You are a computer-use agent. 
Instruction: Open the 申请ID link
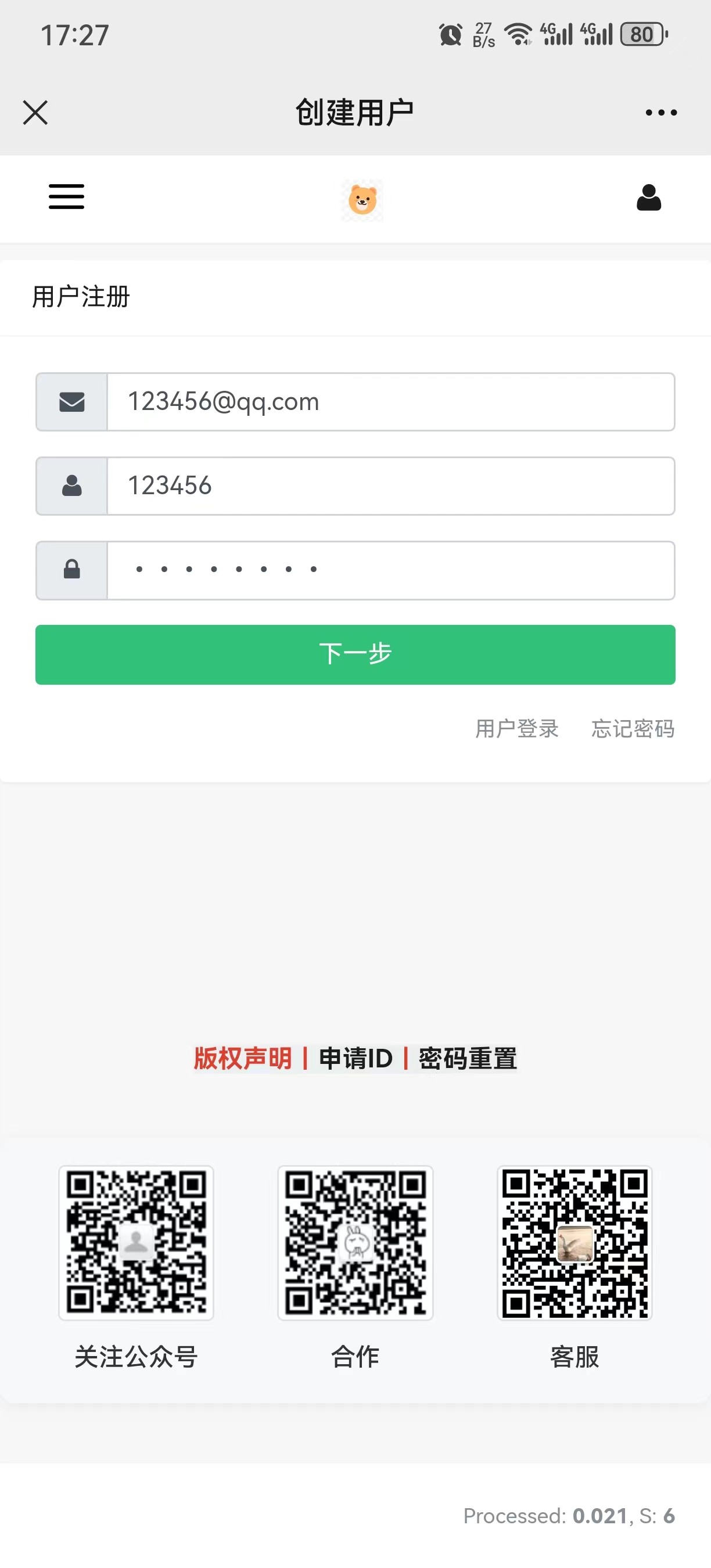pyautogui.click(x=356, y=1059)
